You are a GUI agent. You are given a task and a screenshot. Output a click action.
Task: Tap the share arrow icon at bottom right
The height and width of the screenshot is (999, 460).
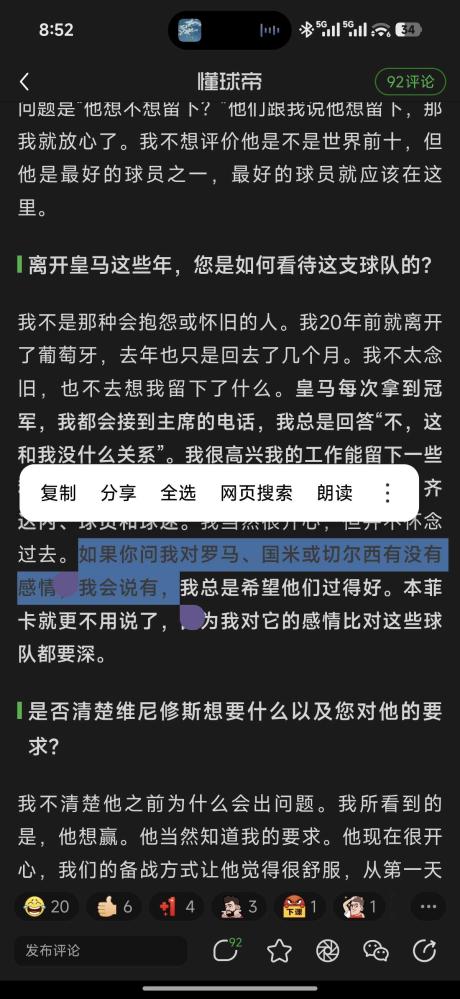pyautogui.click(x=424, y=951)
